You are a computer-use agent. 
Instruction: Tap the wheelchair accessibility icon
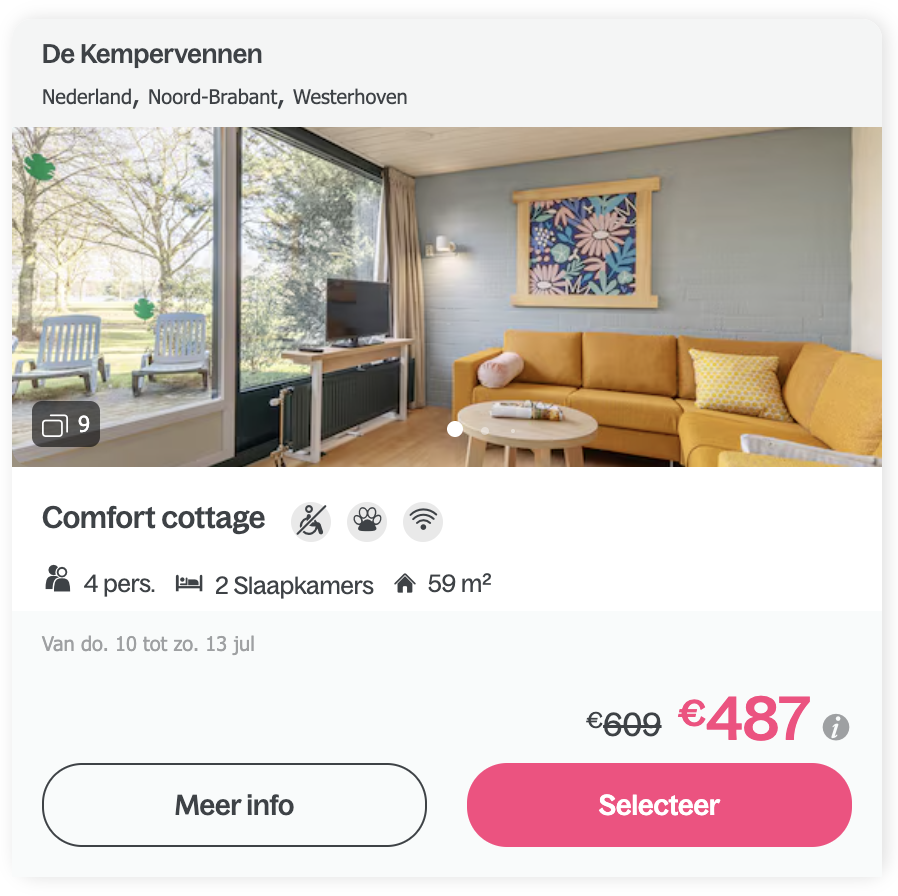coord(311,521)
